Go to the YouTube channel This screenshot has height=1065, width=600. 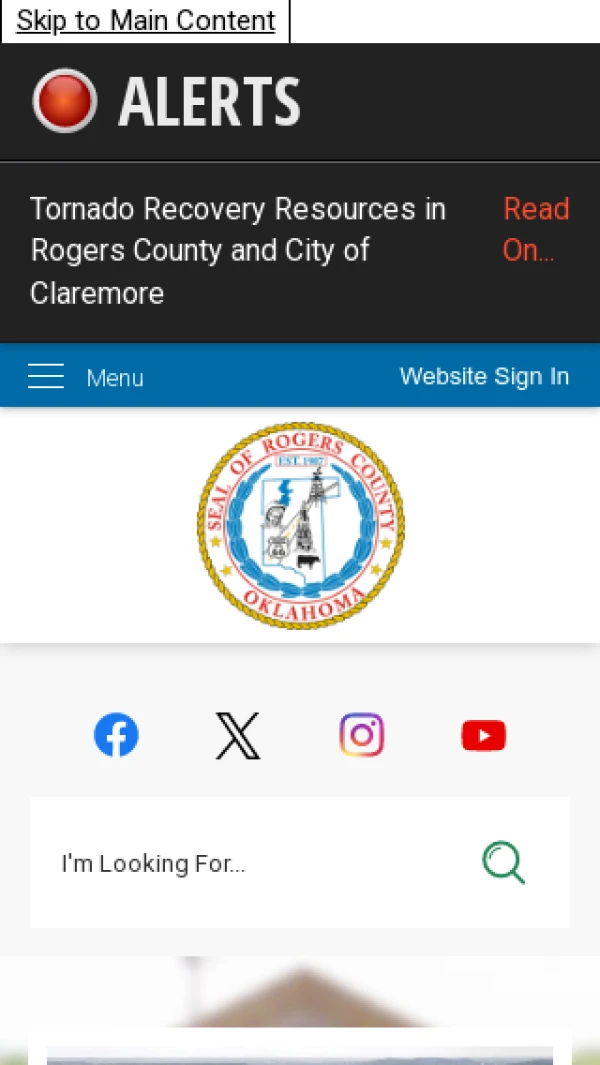pyautogui.click(x=484, y=736)
